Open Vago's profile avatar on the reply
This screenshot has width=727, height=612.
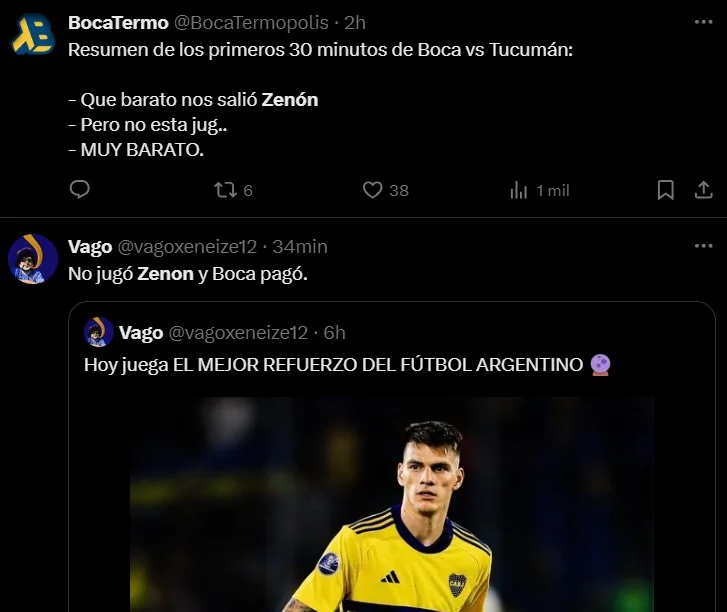32,260
